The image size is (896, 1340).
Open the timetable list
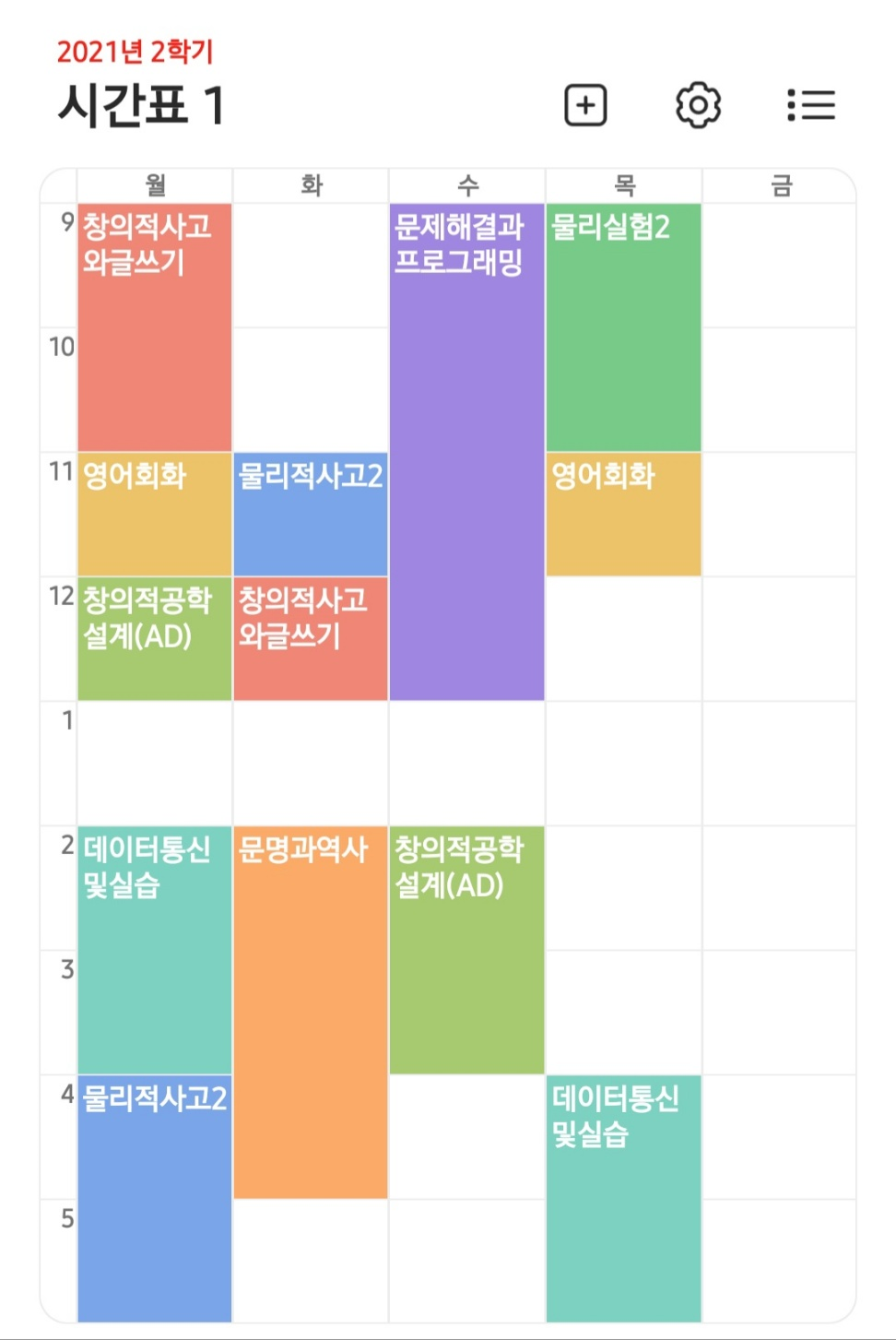811,105
